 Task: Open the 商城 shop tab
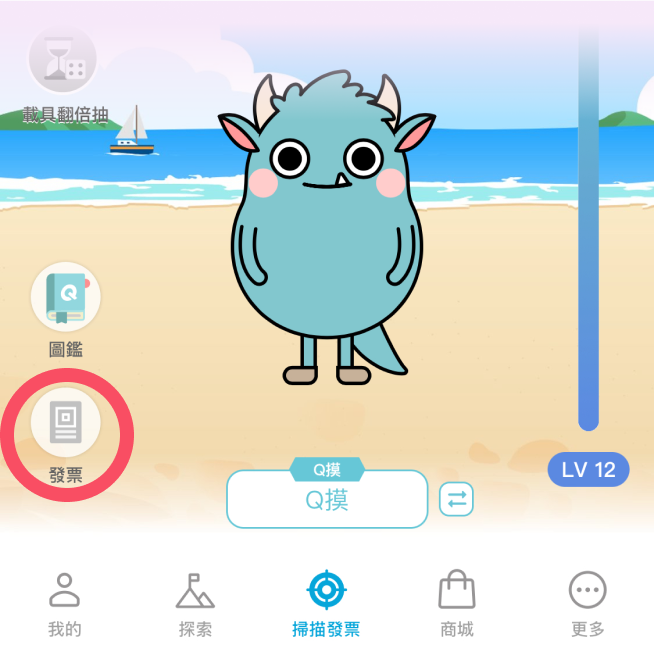[x=457, y=604]
